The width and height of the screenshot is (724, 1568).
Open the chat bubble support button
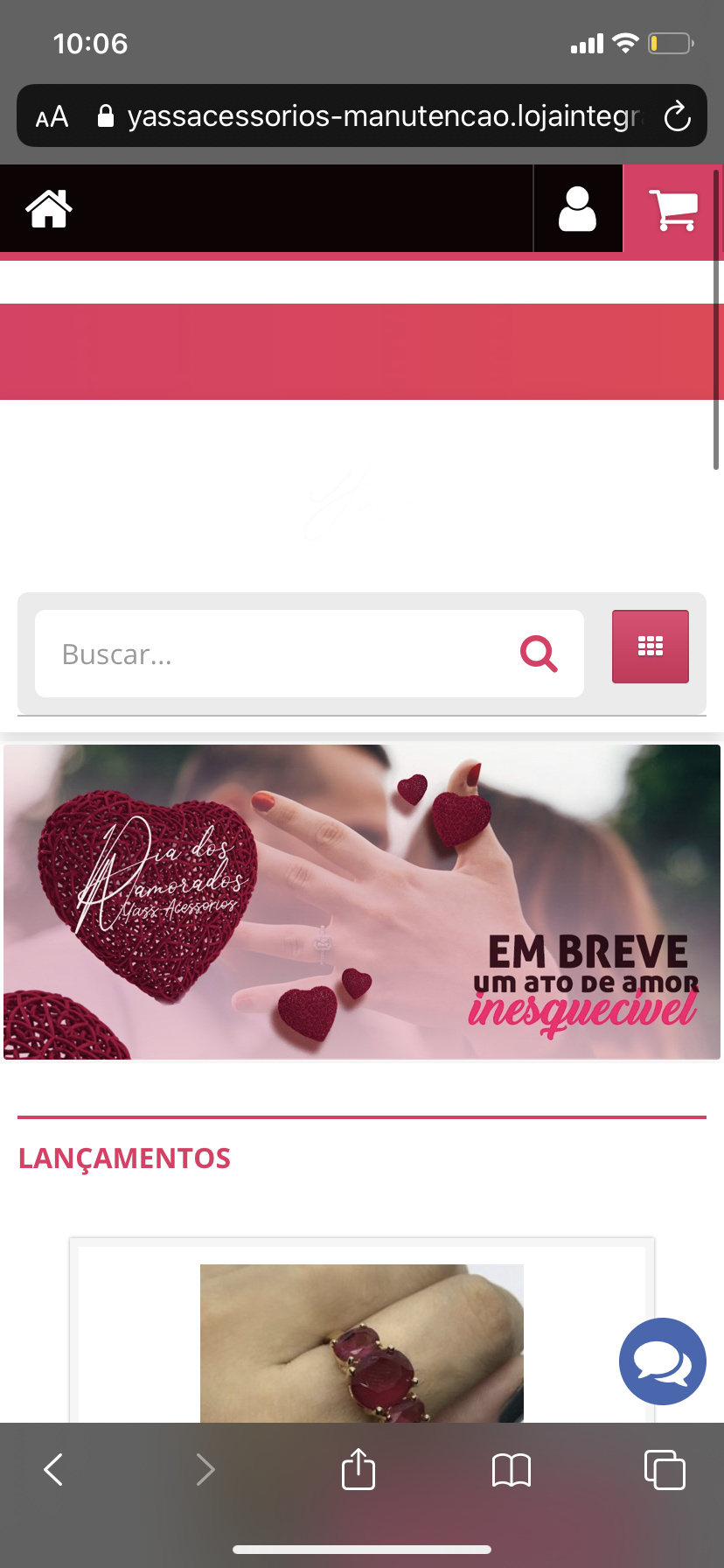(662, 1361)
